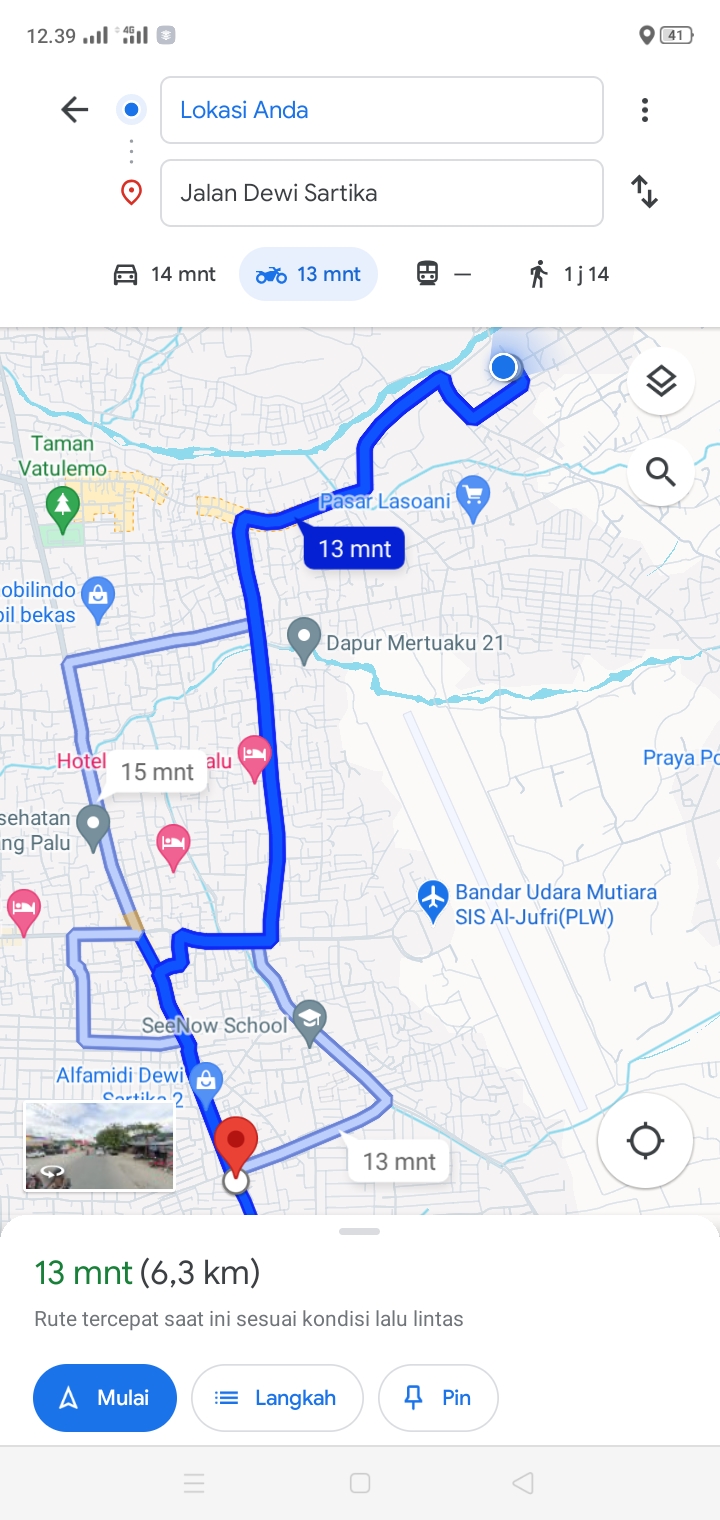Search along the route with magnifier
Viewport: 720px width, 1520px height.
tap(661, 471)
